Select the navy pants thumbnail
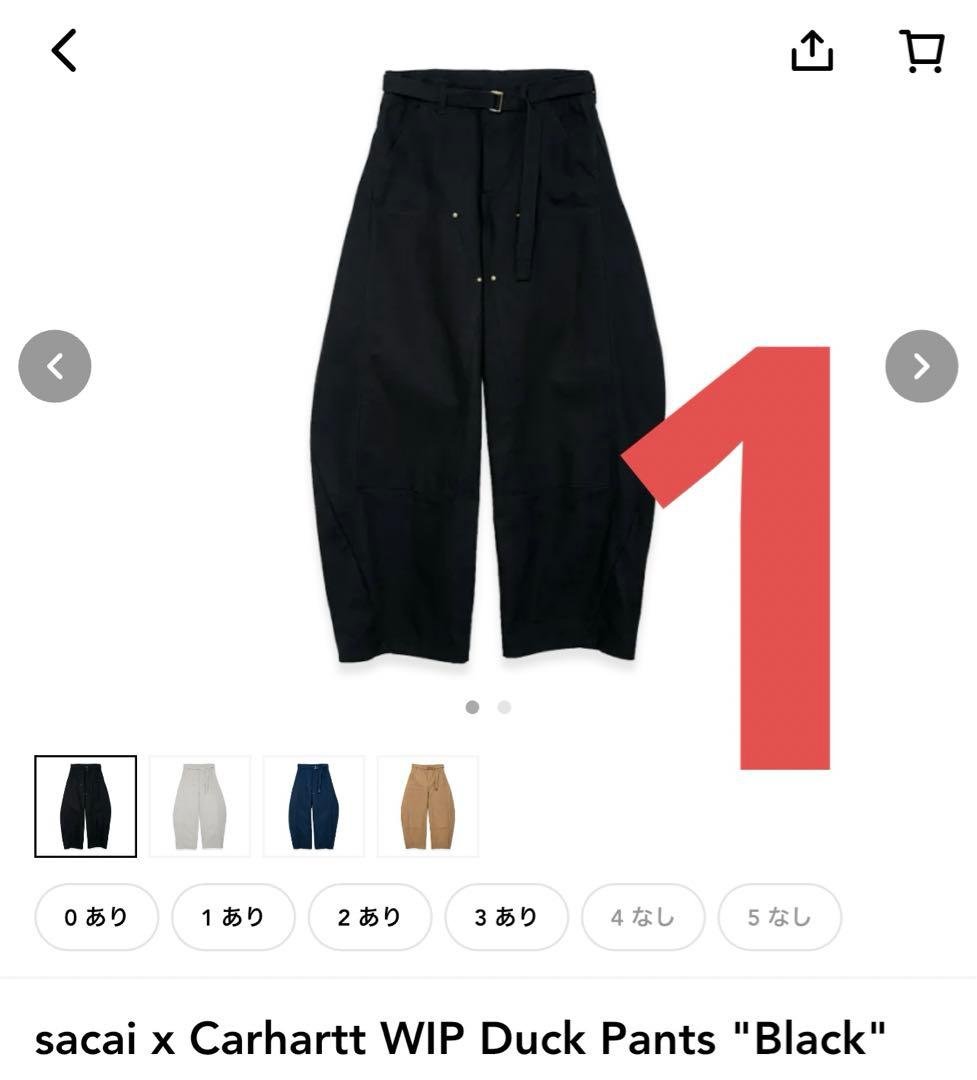The width and height of the screenshot is (977, 1080). click(x=314, y=806)
